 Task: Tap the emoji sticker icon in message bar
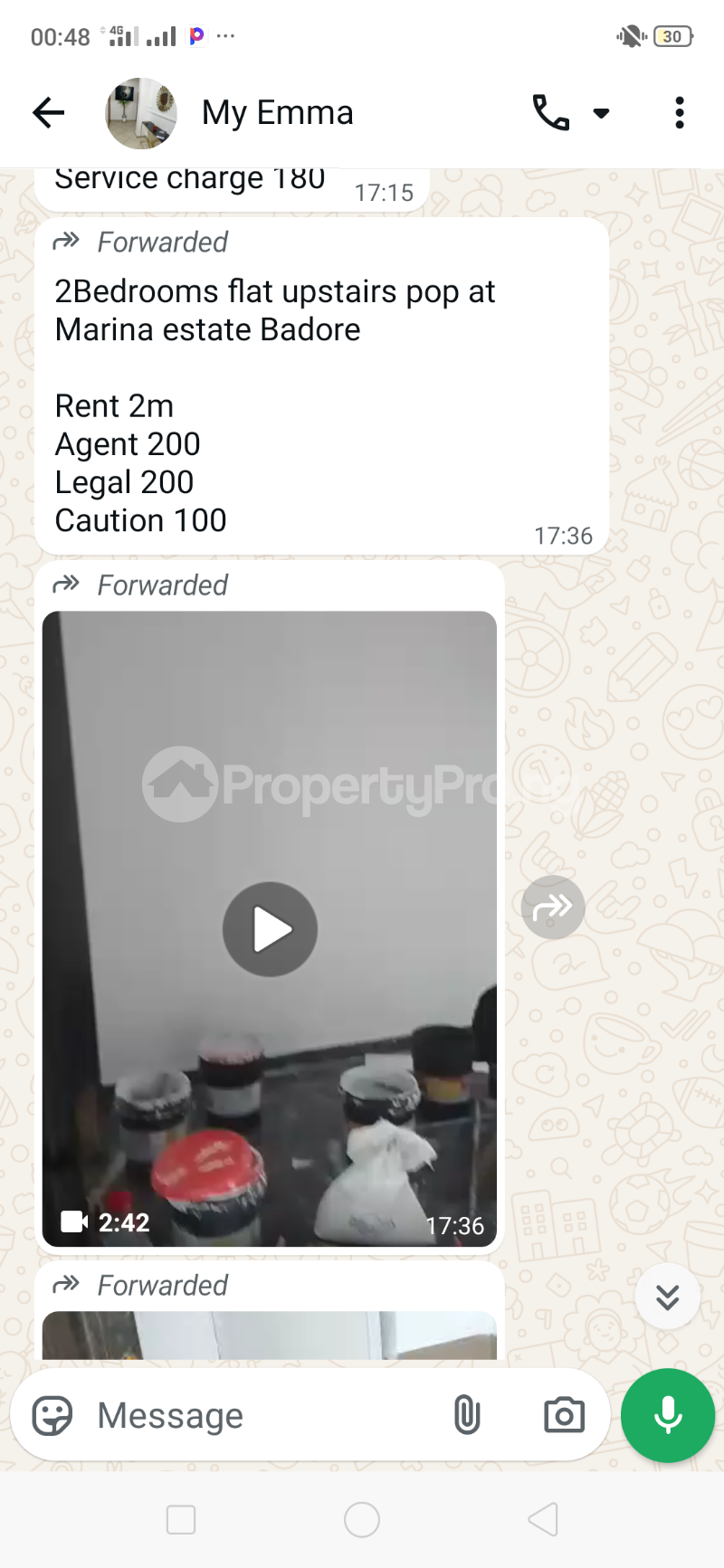click(55, 1414)
